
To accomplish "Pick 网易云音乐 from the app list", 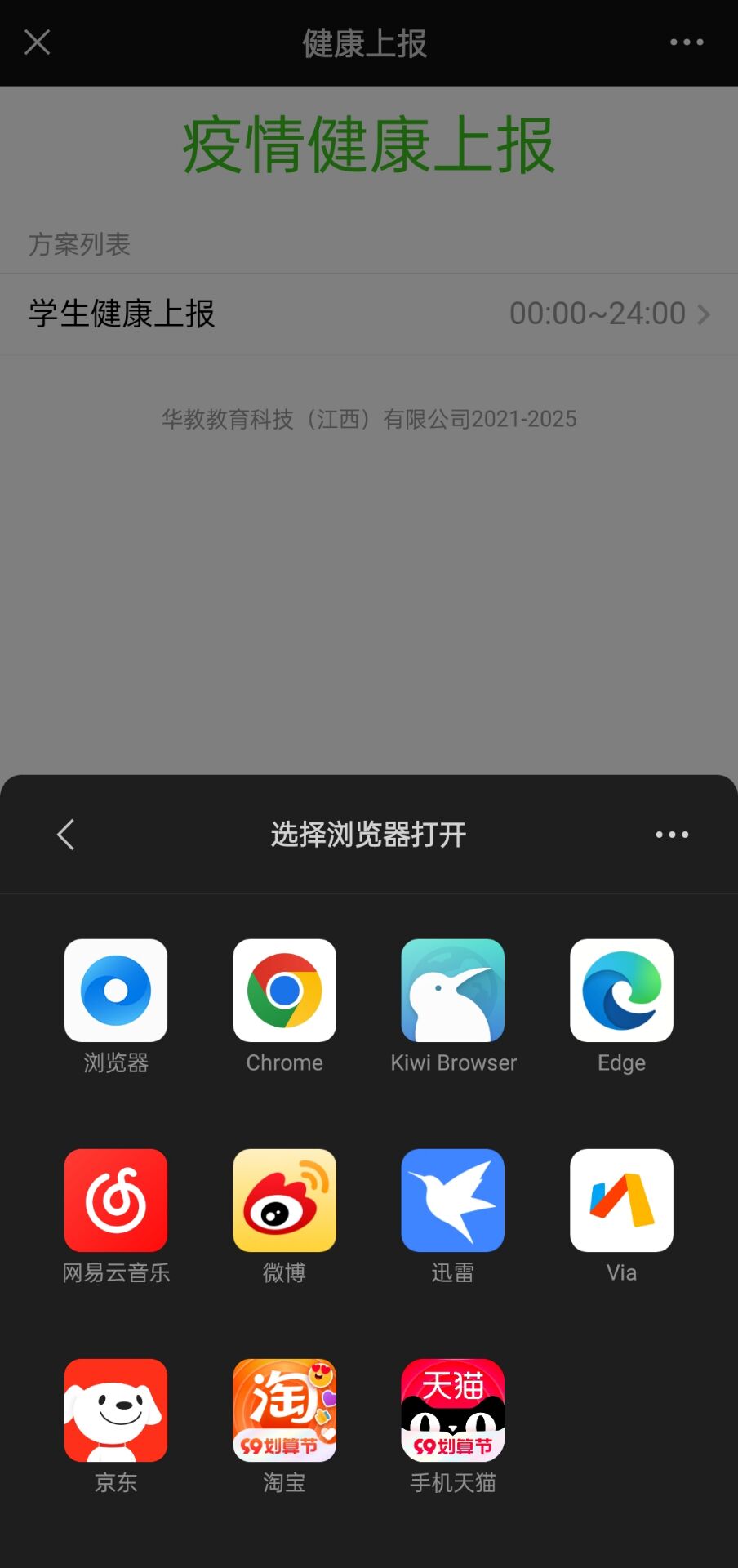I will click(x=116, y=1200).
